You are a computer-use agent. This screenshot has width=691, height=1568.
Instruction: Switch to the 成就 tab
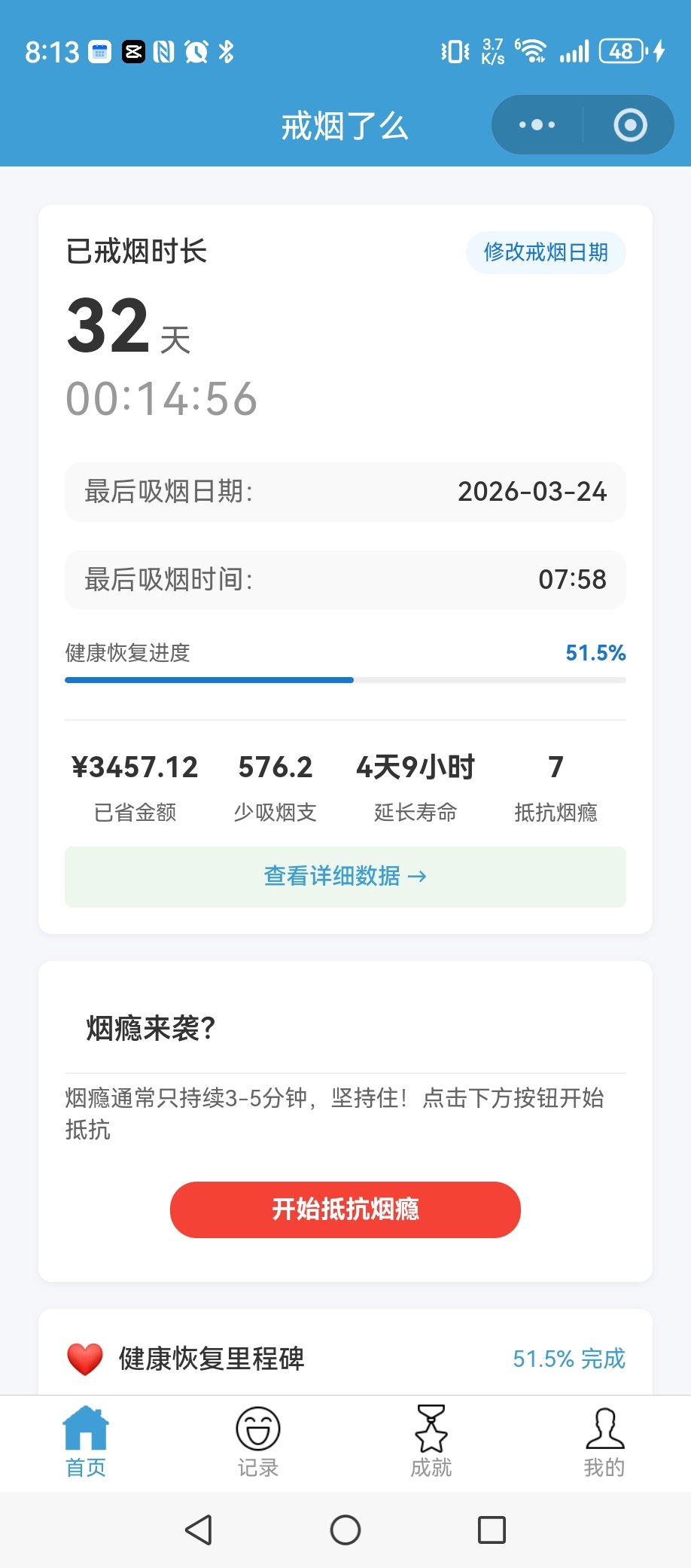[x=431, y=1441]
